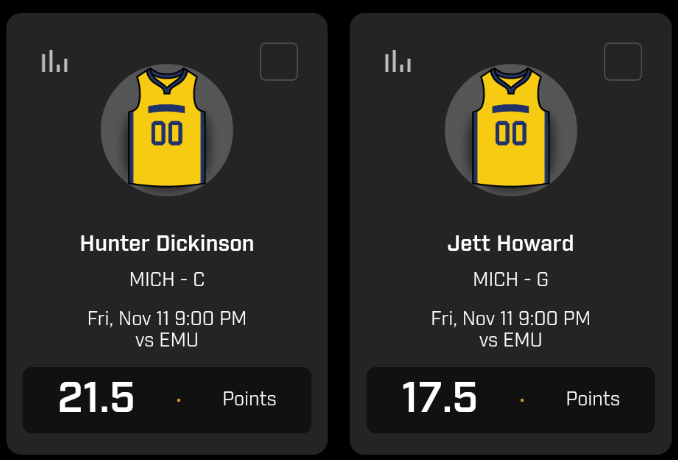
Task: Select Hunter Dickinson's checkbox
Action: click(279, 62)
